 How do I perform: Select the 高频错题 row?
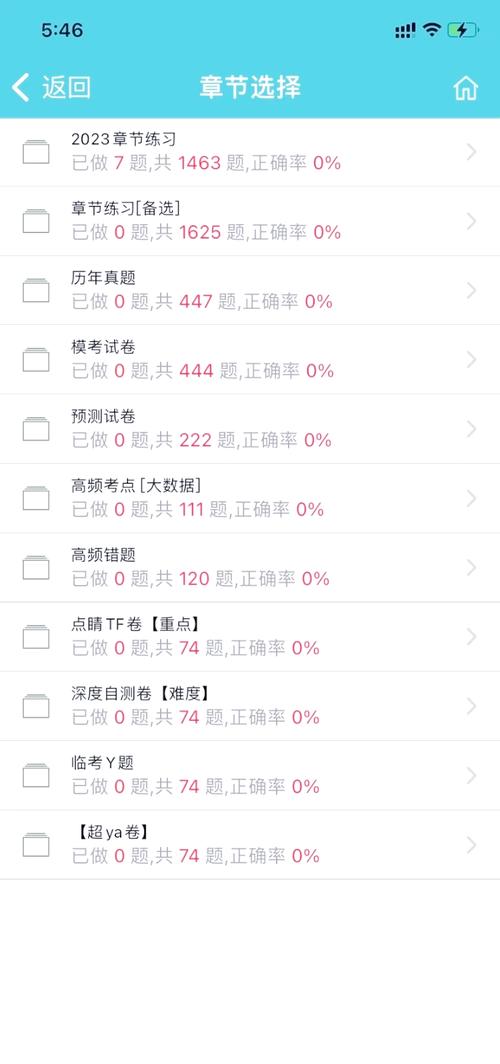click(x=250, y=567)
